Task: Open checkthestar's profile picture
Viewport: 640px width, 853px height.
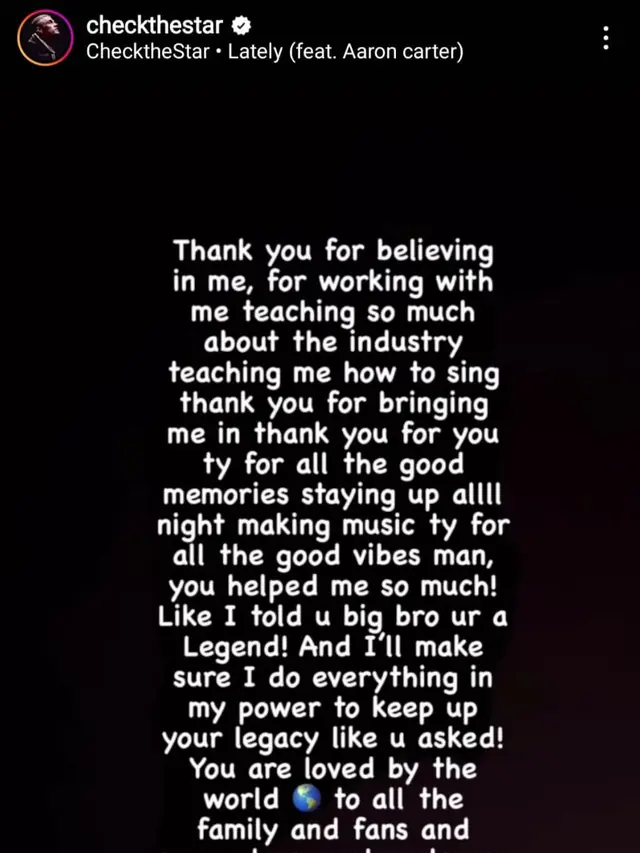Action: point(45,38)
